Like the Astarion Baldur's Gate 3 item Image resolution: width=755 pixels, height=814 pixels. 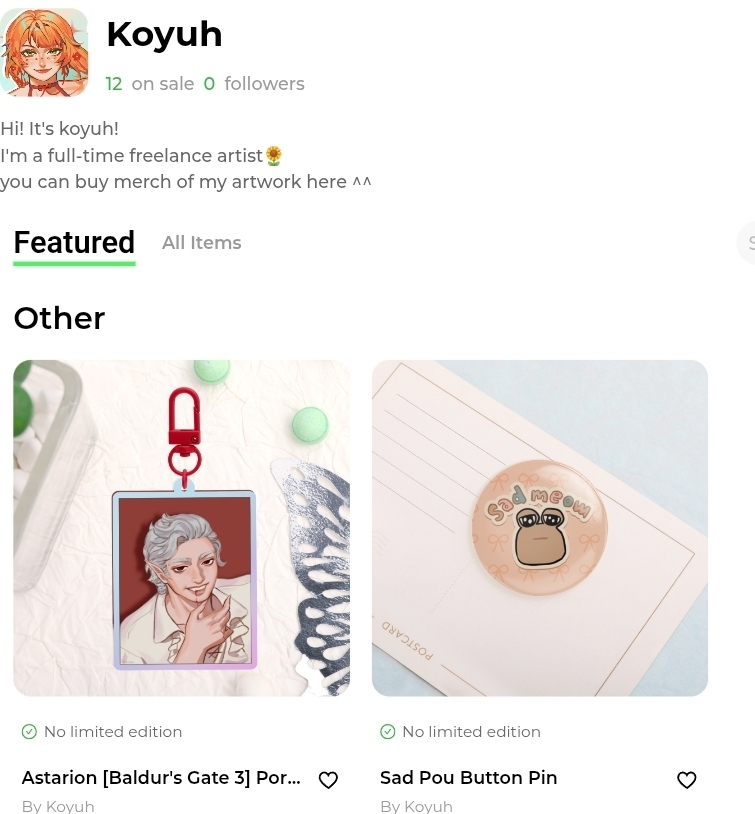(x=328, y=780)
